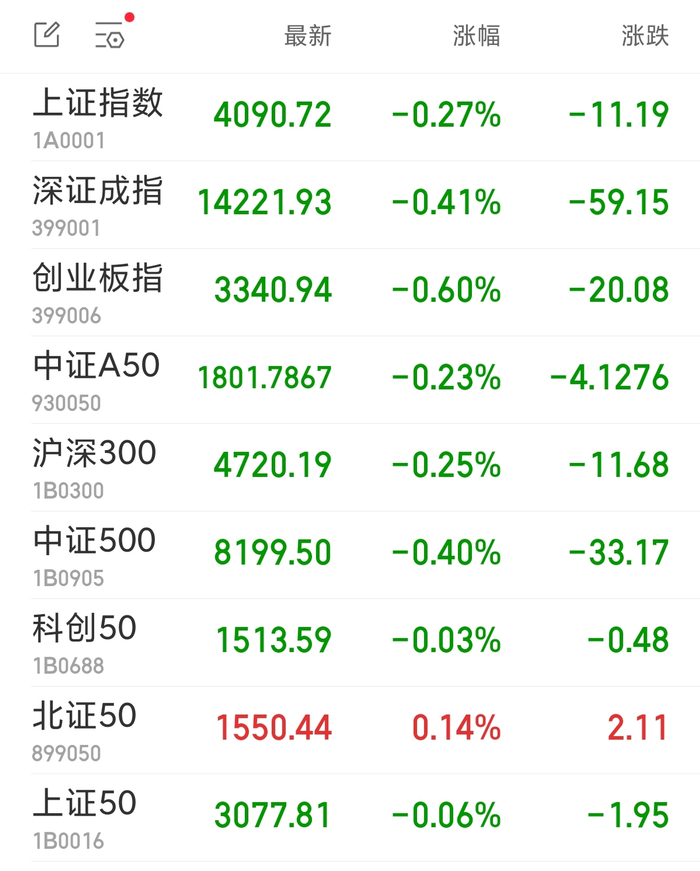The width and height of the screenshot is (700, 871).
Task: Open the 深证成指 index row
Action: tap(350, 205)
